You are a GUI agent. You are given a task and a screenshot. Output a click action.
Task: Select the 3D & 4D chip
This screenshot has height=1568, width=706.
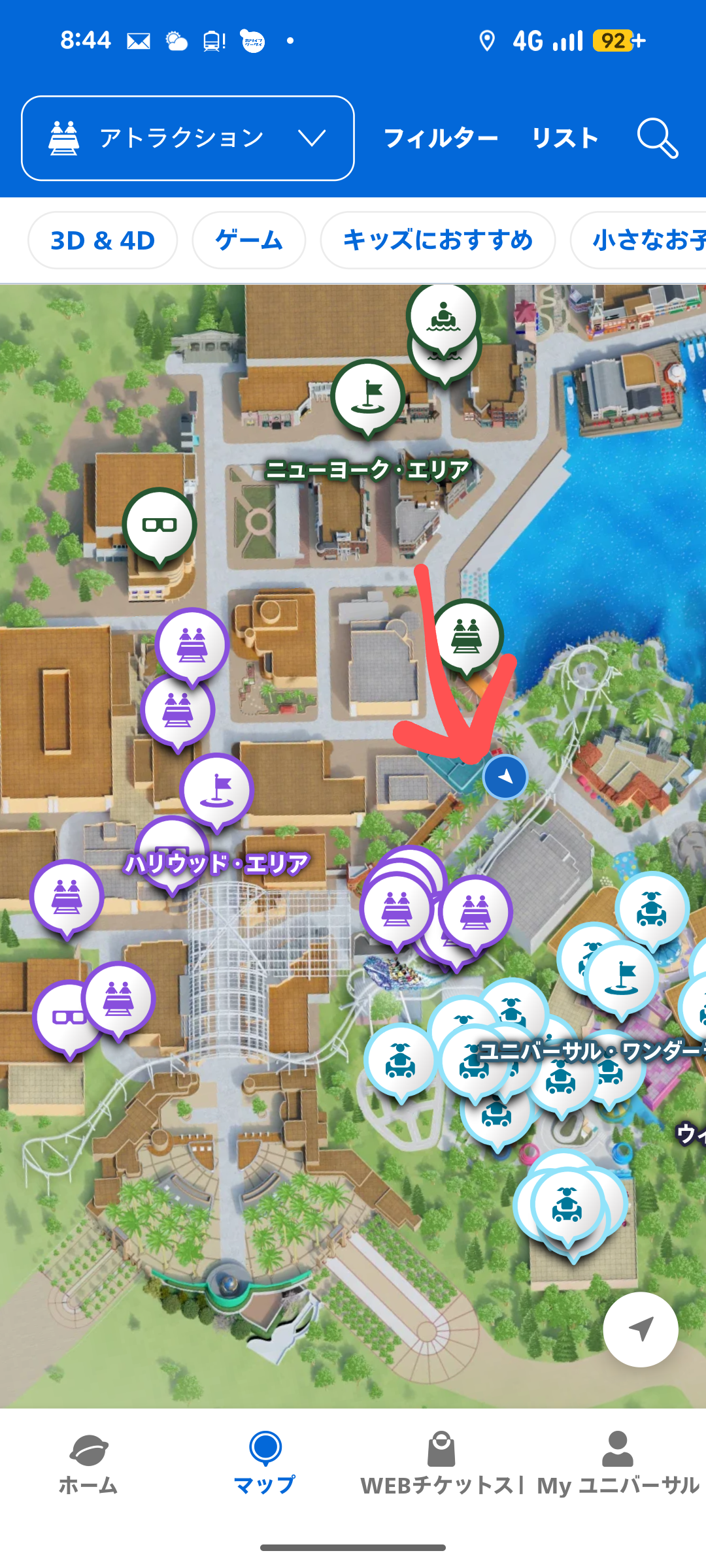point(103,240)
